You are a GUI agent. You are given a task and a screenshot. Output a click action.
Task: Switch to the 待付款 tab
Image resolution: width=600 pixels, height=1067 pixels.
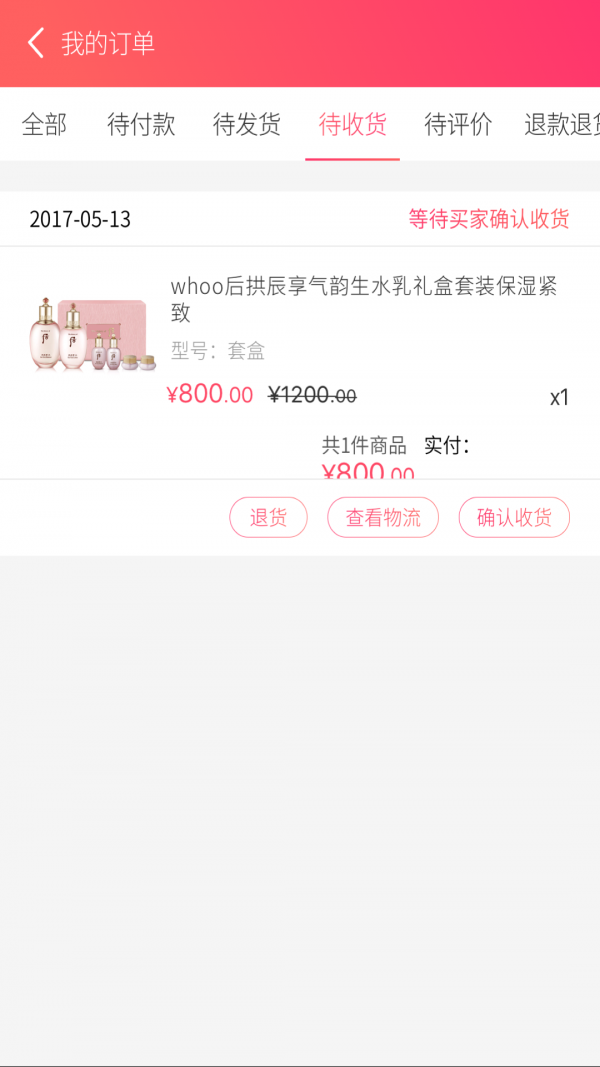tap(141, 125)
